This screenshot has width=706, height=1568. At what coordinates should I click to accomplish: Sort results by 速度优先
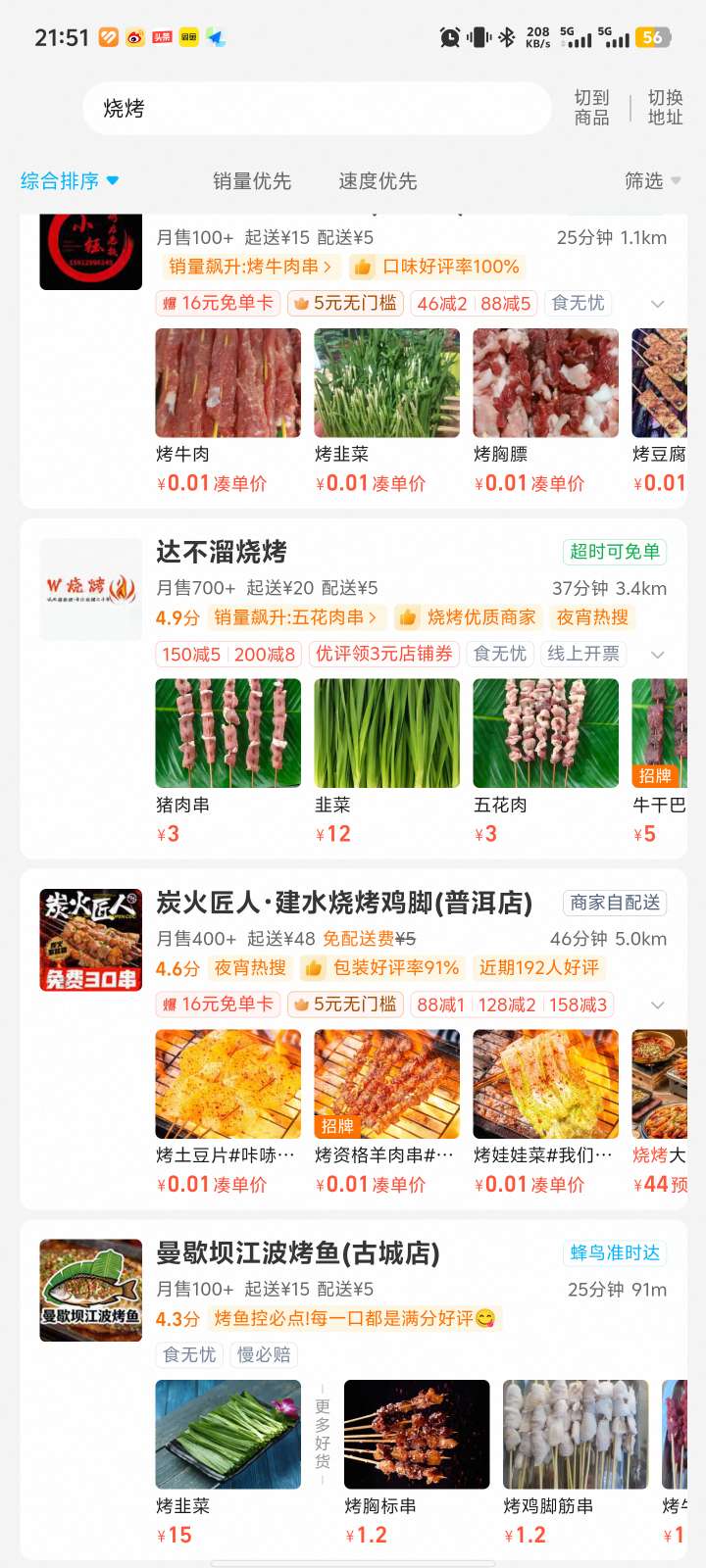[378, 181]
